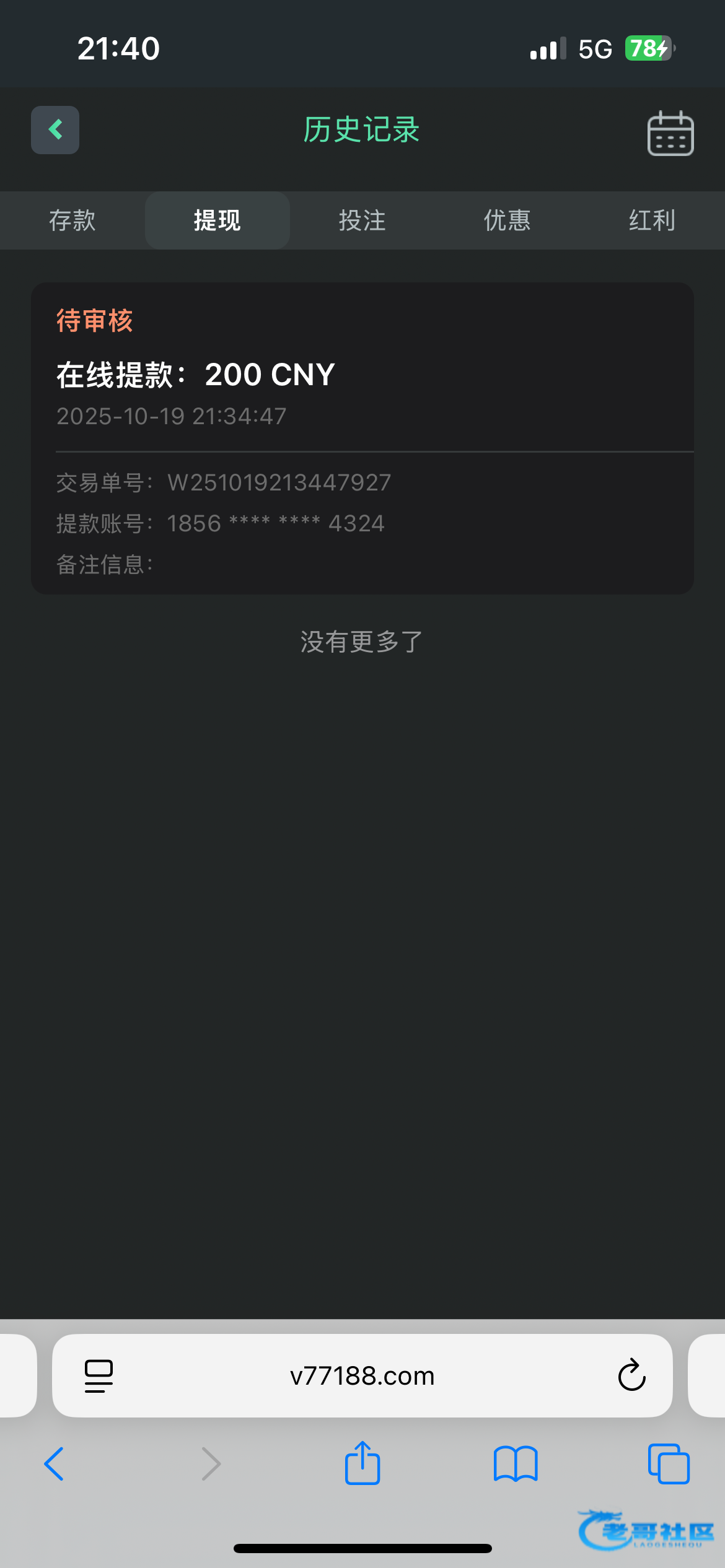Go back using the green arrow button
The image size is (725, 1568).
tap(55, 130)
